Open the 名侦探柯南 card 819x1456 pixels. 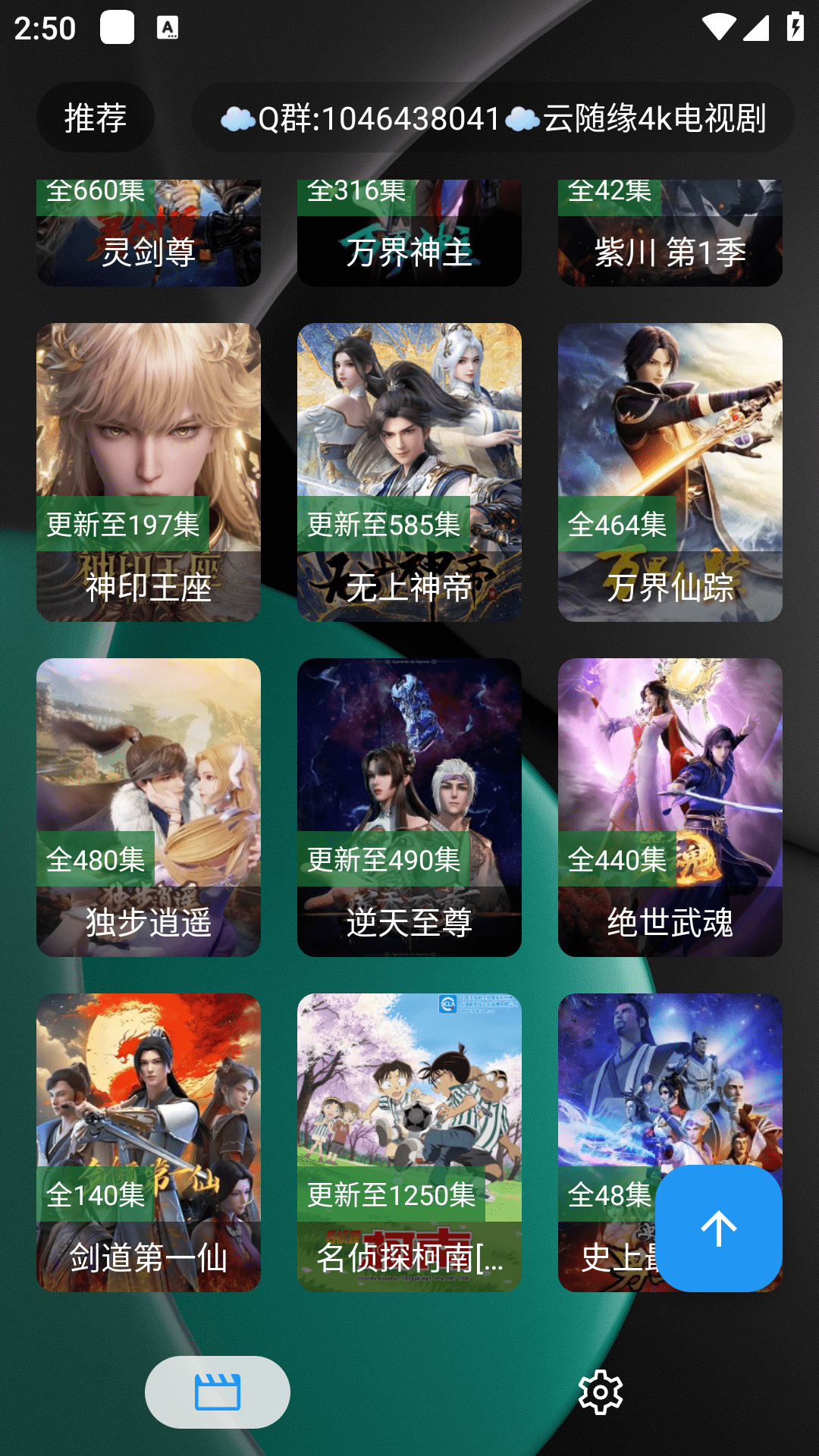[x=409, y=1142]
